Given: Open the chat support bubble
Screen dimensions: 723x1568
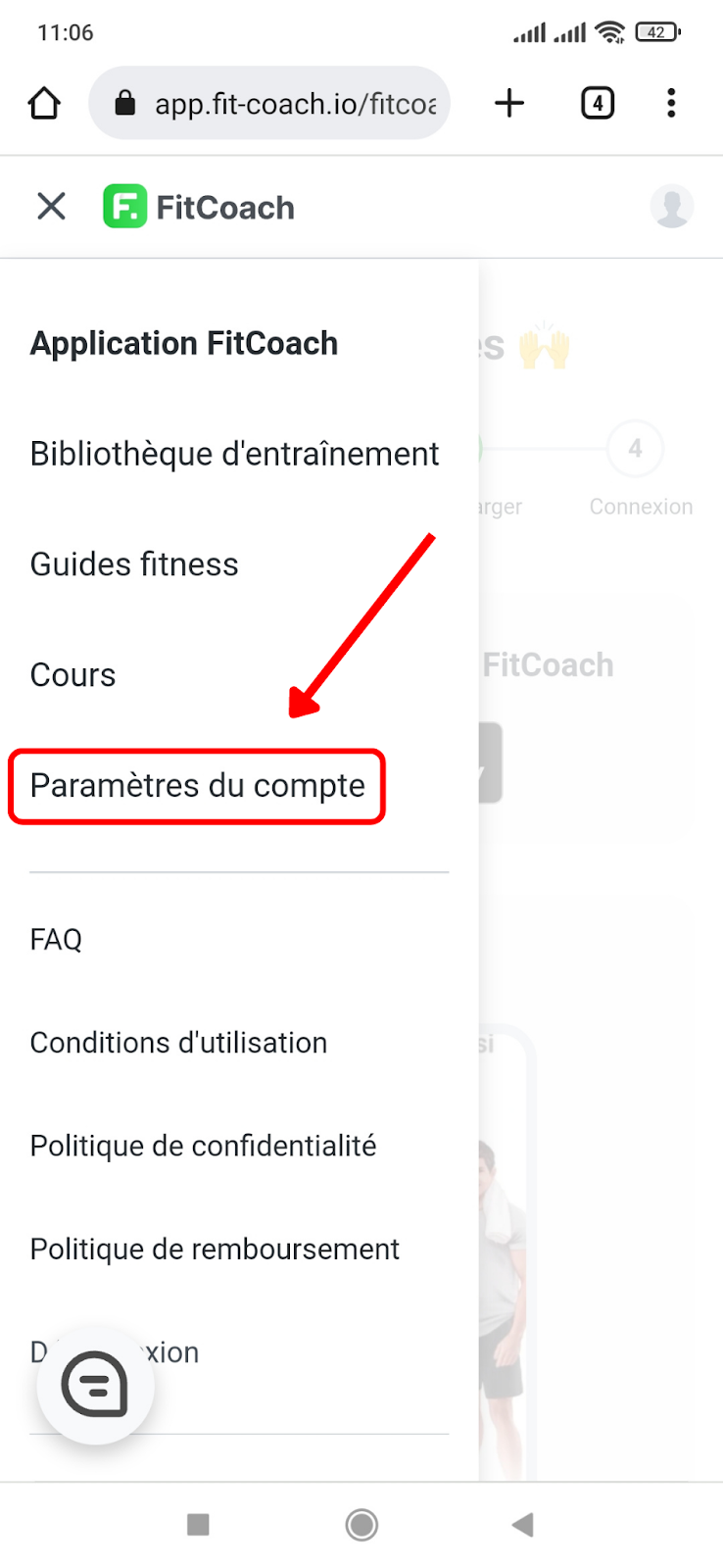Looking at the screenshot, I should tap(95, 1385).
